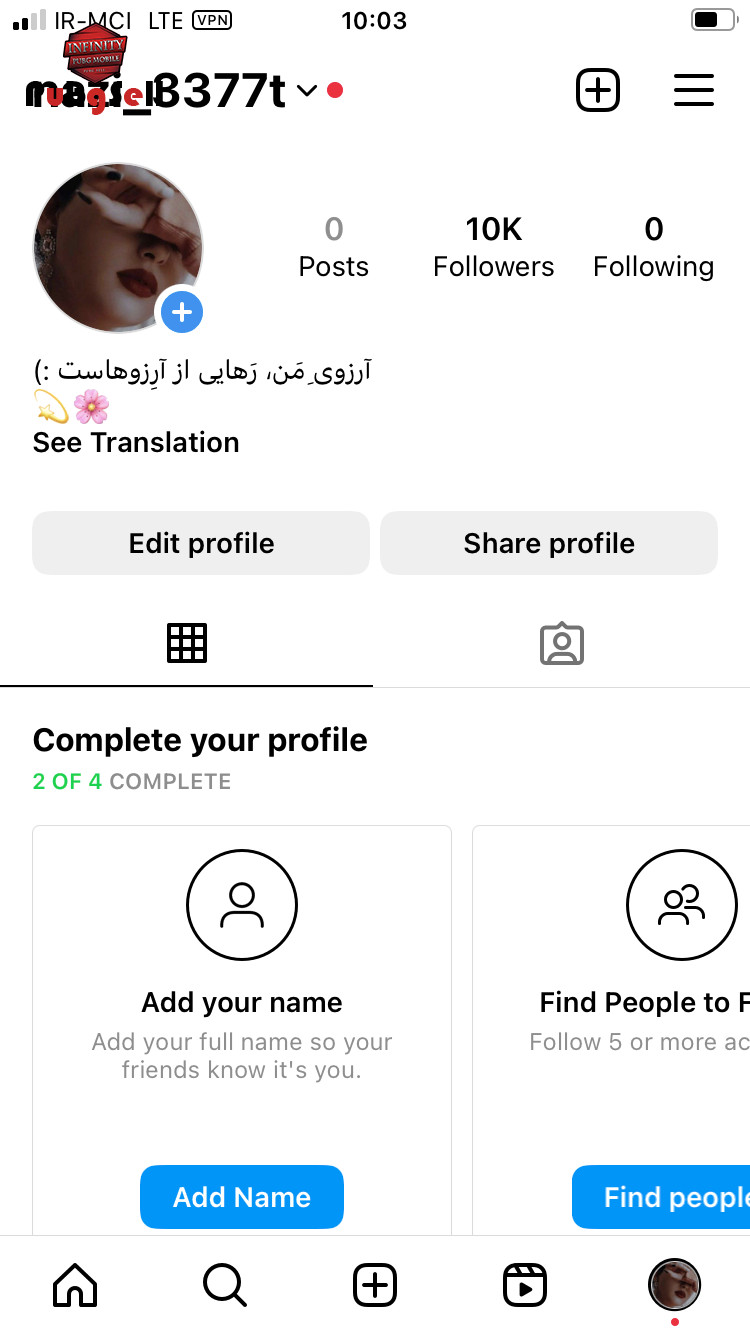Image resolution: width=750 pixels, height=1334 pixels.
Task: Switch to the tagged photos tab
Action: click(x=562, y=644)
